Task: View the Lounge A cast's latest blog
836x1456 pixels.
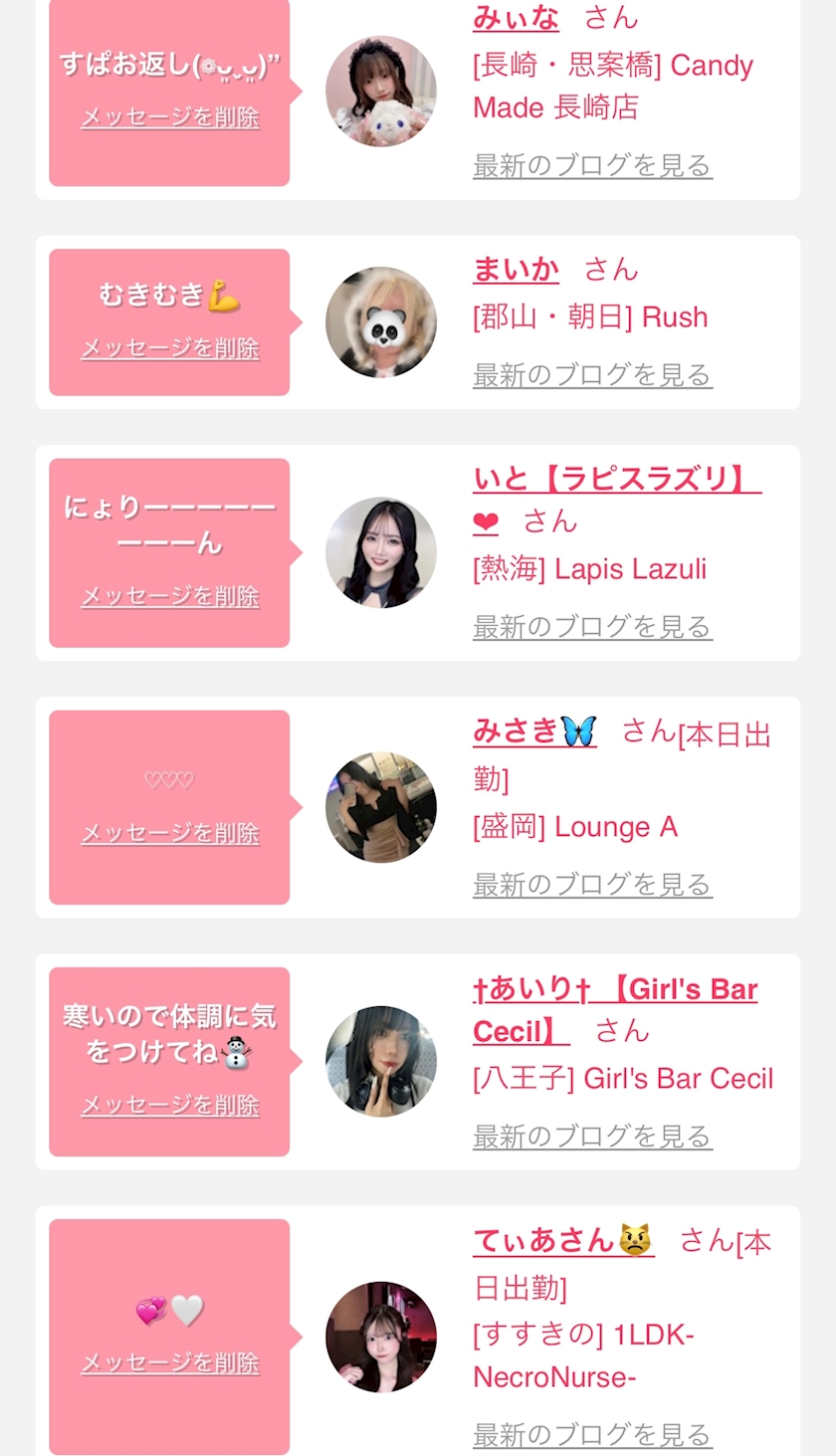Action: coord(592,885)
